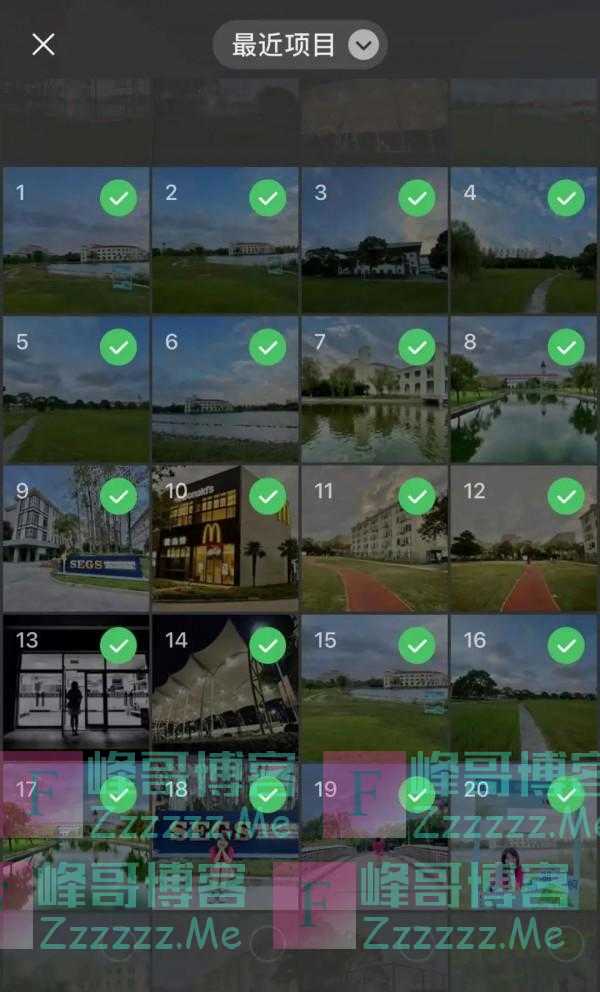The width and height of the screenshot is (600, 992).
Task: Uncheck the photo numbered 8
Action: 566,347
